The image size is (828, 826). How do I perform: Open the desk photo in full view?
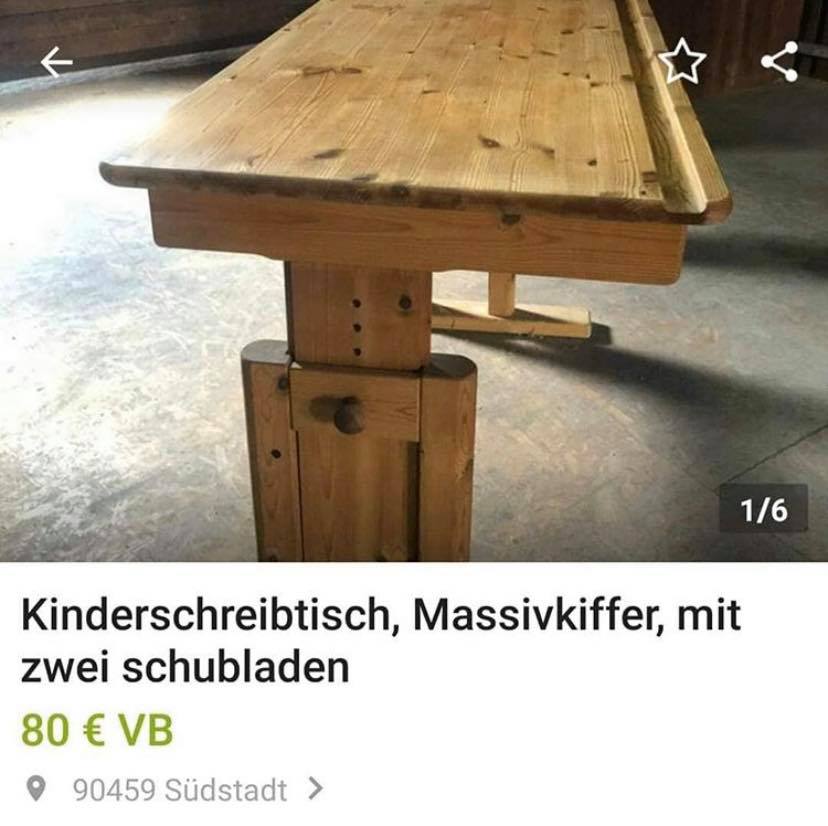(414, 300)
